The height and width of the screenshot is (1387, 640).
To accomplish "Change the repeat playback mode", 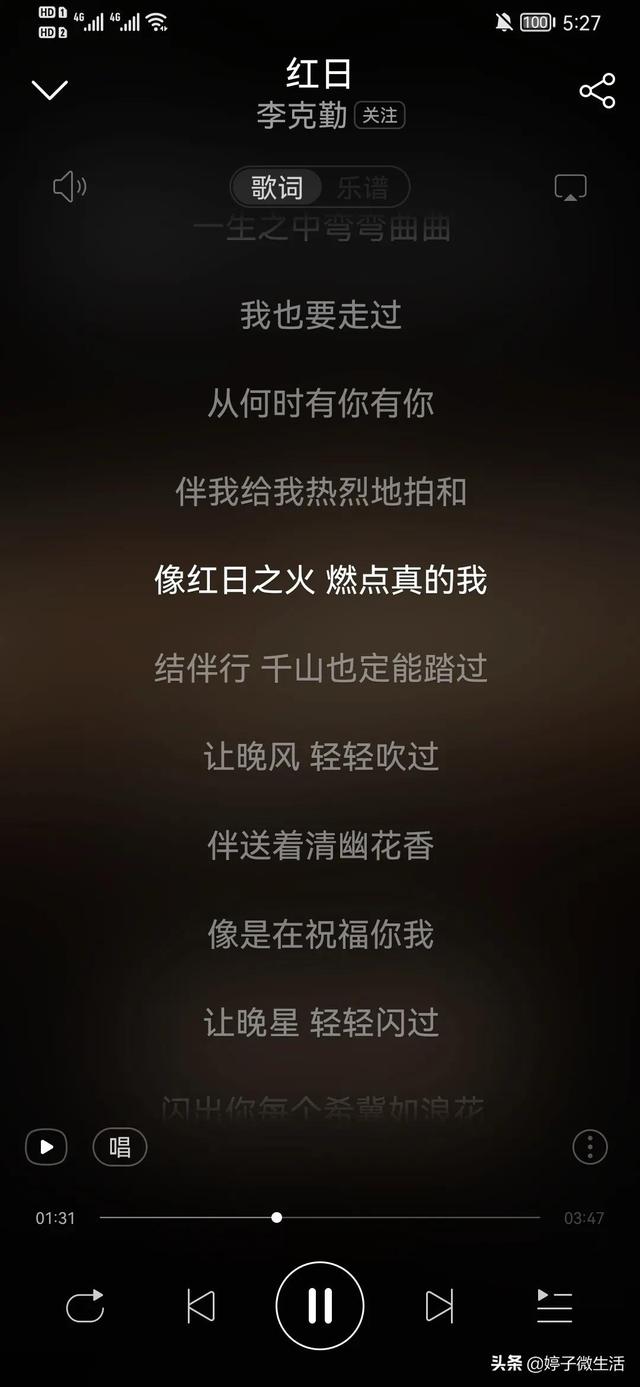I will 85,1306.
